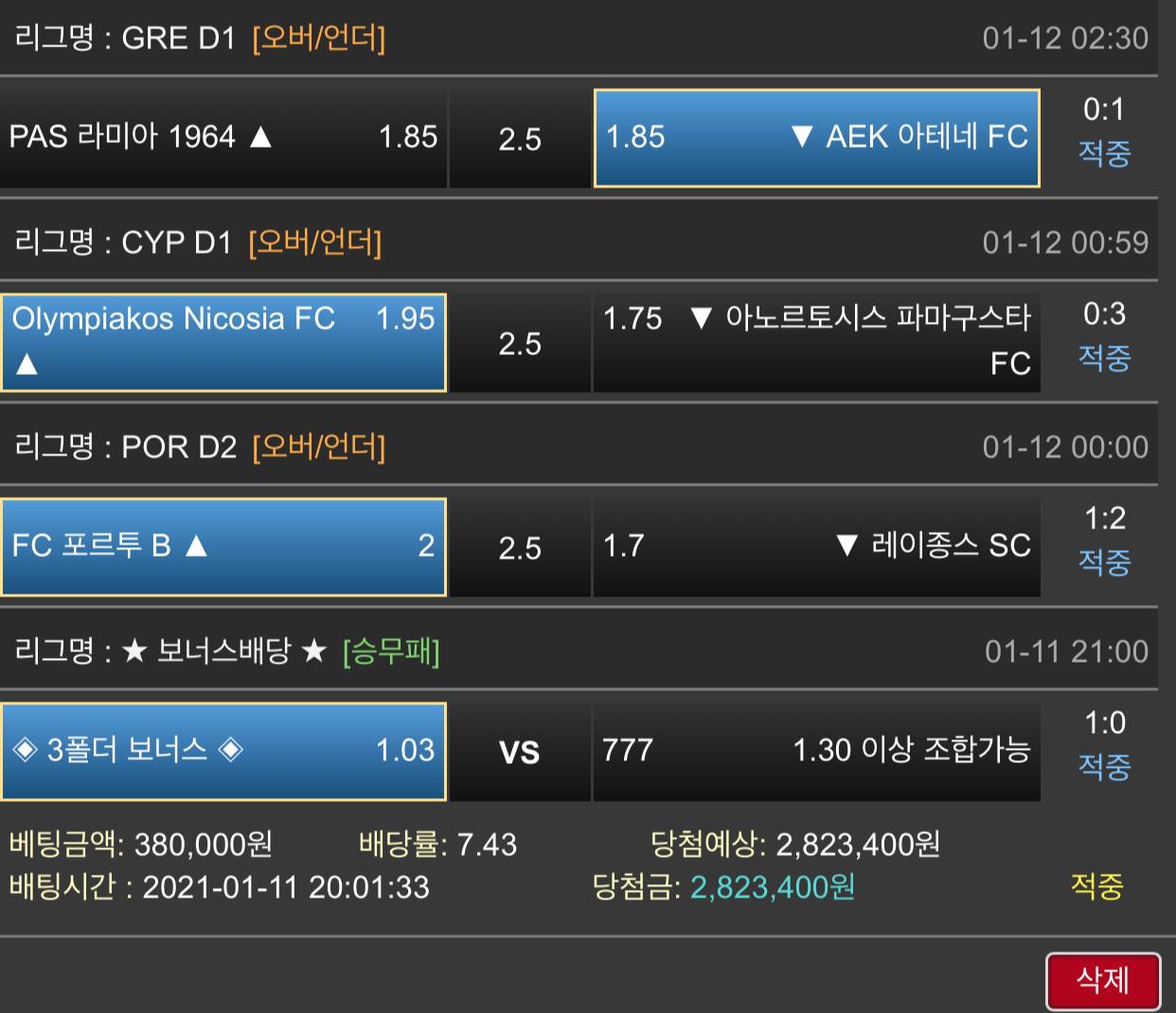Delete this bet slip with 삭제
Screen dimensions: 1176x1013
1103,980
